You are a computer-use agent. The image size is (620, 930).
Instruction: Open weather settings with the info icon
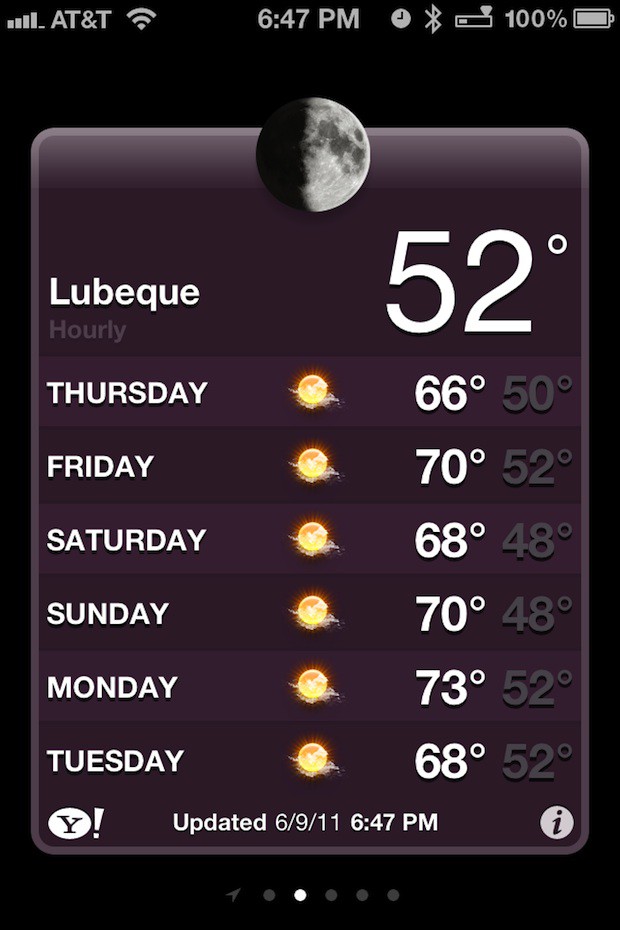tap(557, 822)
